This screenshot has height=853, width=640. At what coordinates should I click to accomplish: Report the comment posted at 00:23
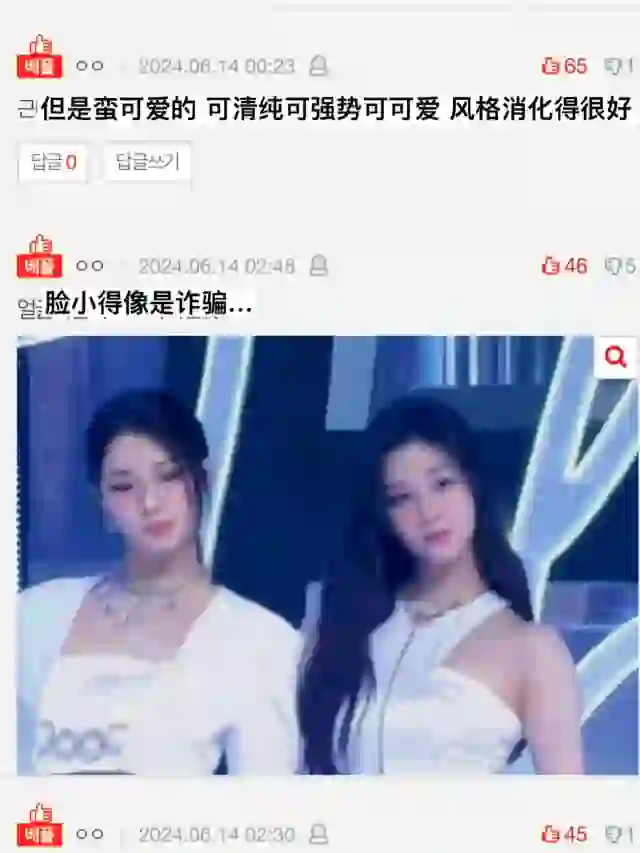pyautogui.click(x=318, y=66)
